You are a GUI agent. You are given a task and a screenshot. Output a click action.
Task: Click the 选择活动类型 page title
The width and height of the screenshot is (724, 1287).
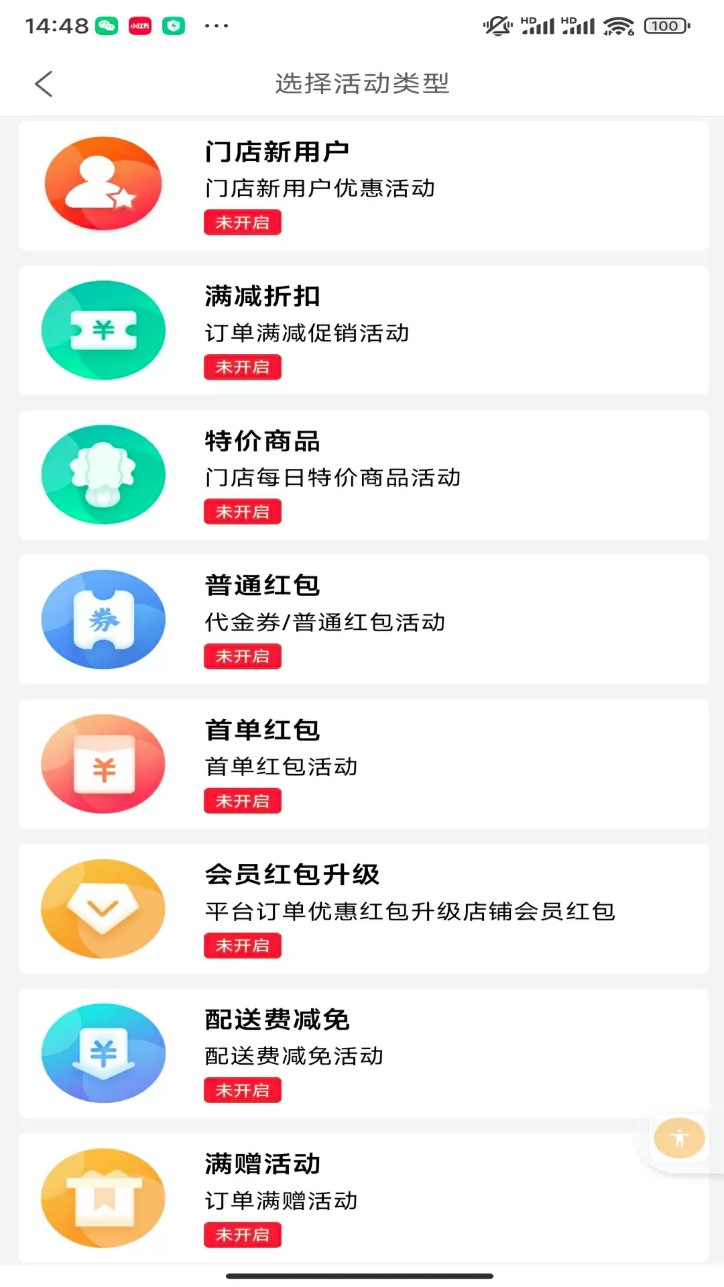[361, 84]
